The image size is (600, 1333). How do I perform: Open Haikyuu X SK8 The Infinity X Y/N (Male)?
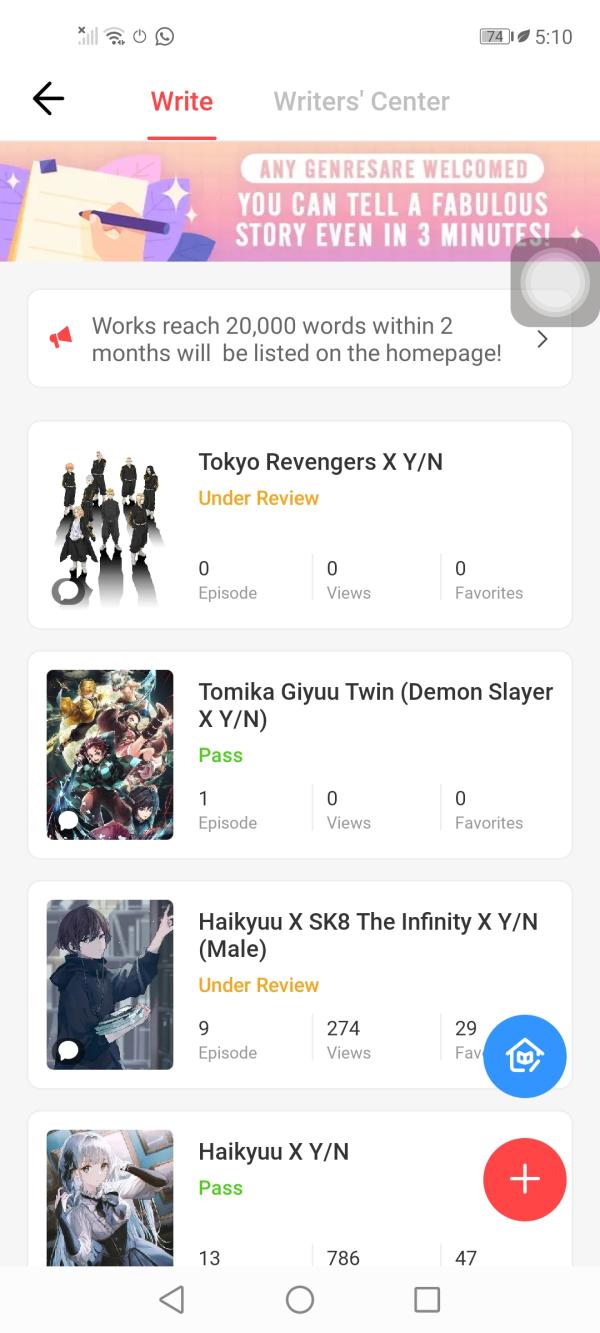(367, 935)
